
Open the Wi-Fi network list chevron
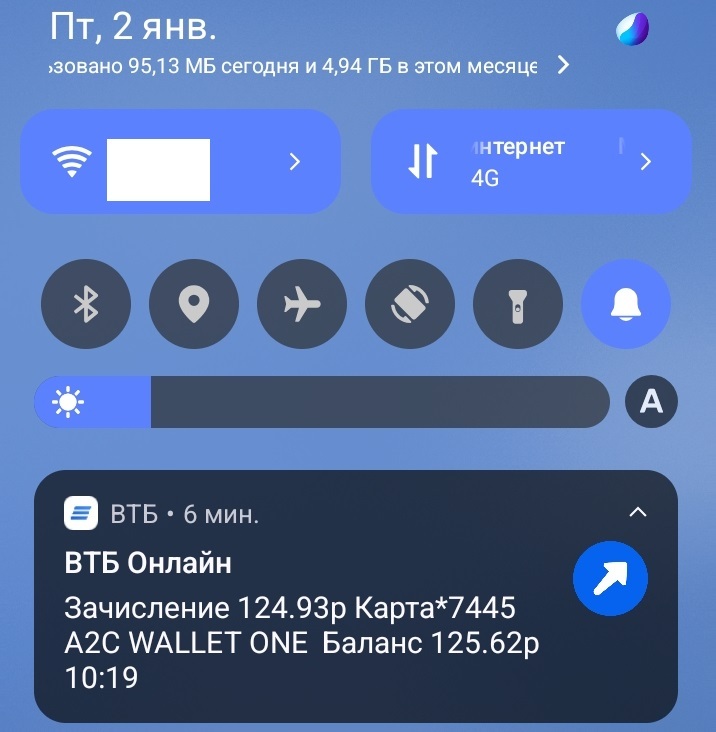(x=294, y=162)
